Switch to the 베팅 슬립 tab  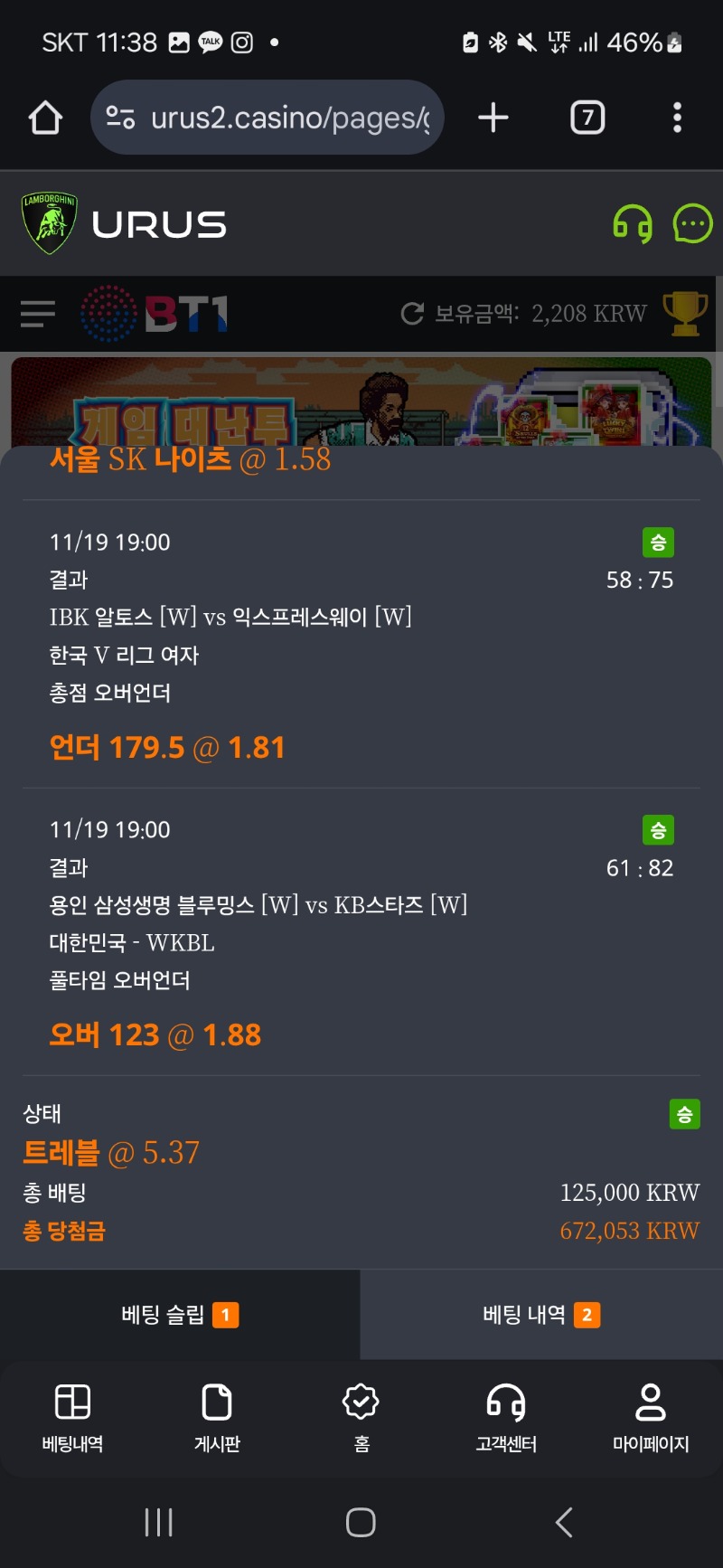(x=180, y=1315)
